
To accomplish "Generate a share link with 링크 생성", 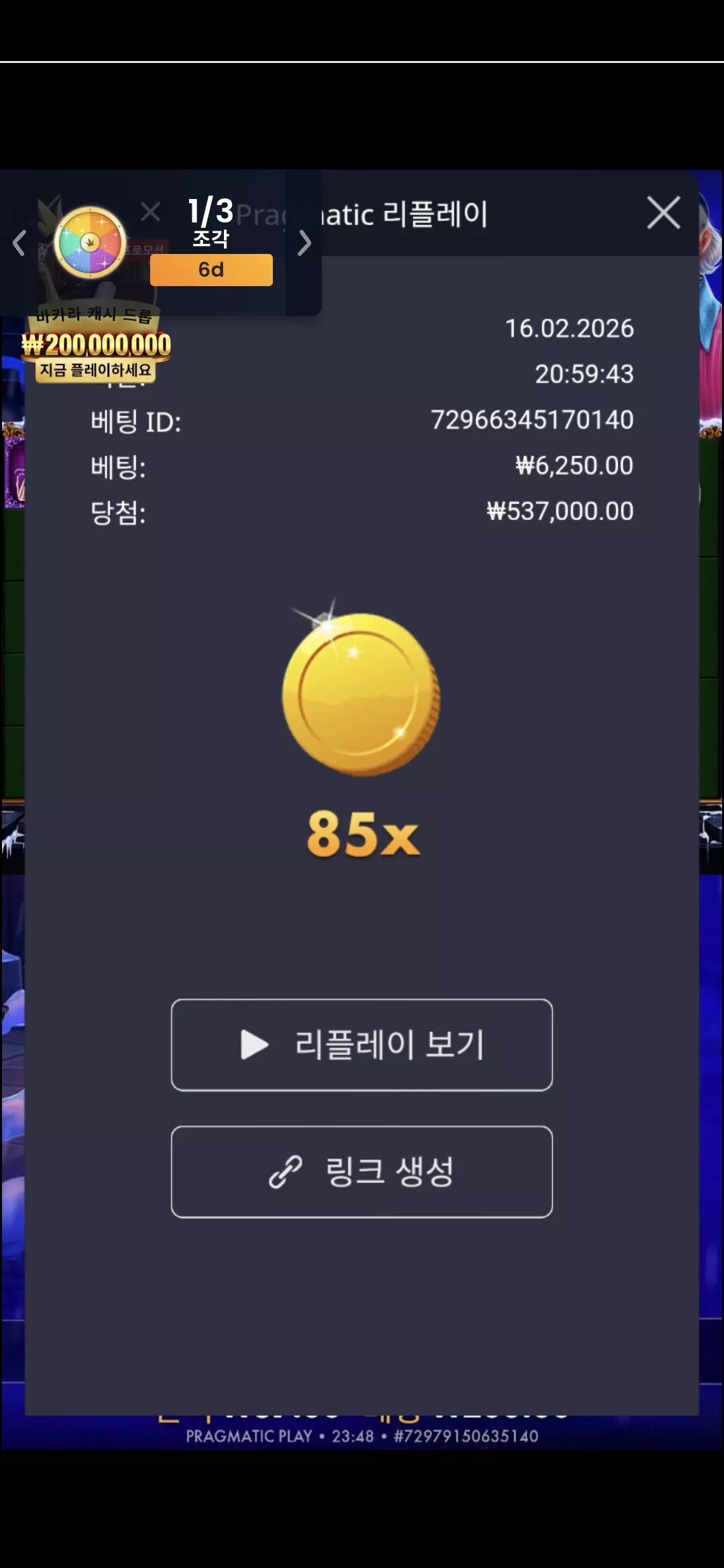I will point(362,1172).
